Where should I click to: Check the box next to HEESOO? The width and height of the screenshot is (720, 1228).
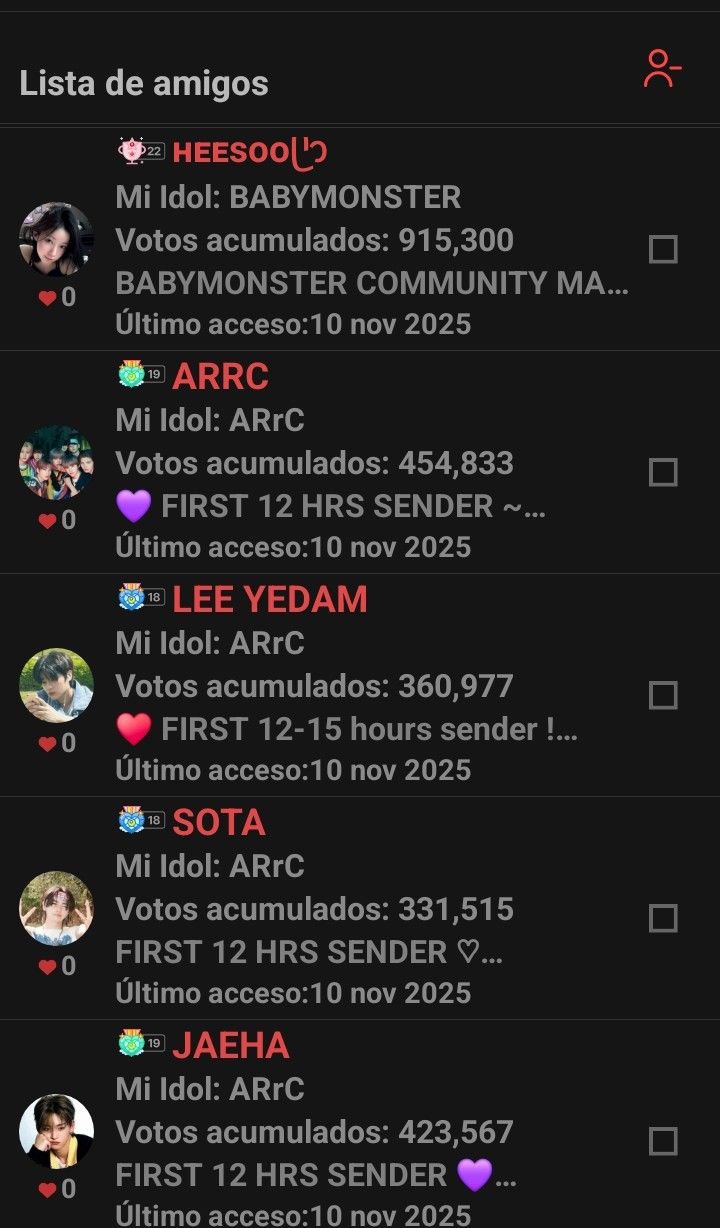(663, 249)
